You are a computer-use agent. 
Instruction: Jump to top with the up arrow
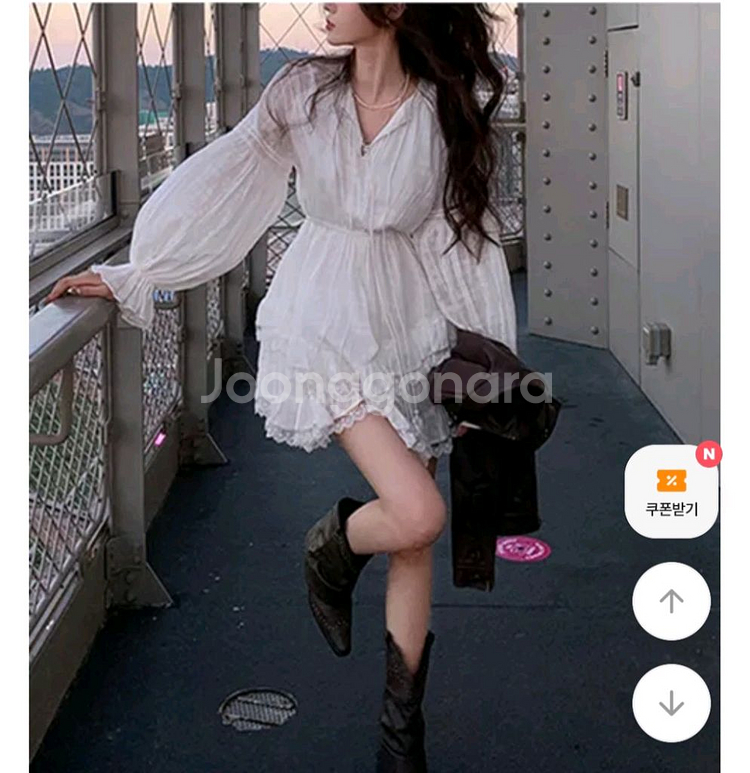click(671, 601)
